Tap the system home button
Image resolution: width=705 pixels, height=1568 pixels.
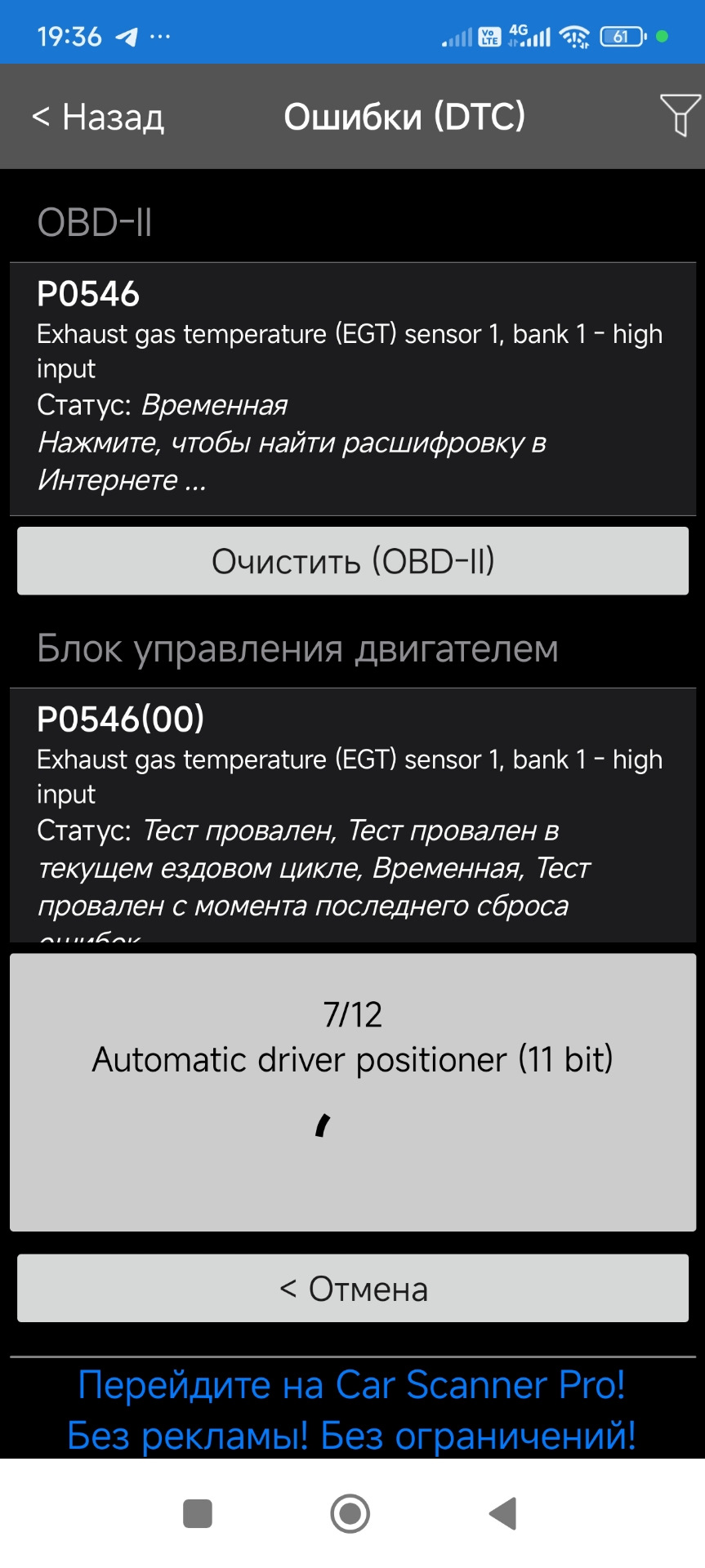coord(350,1513)
